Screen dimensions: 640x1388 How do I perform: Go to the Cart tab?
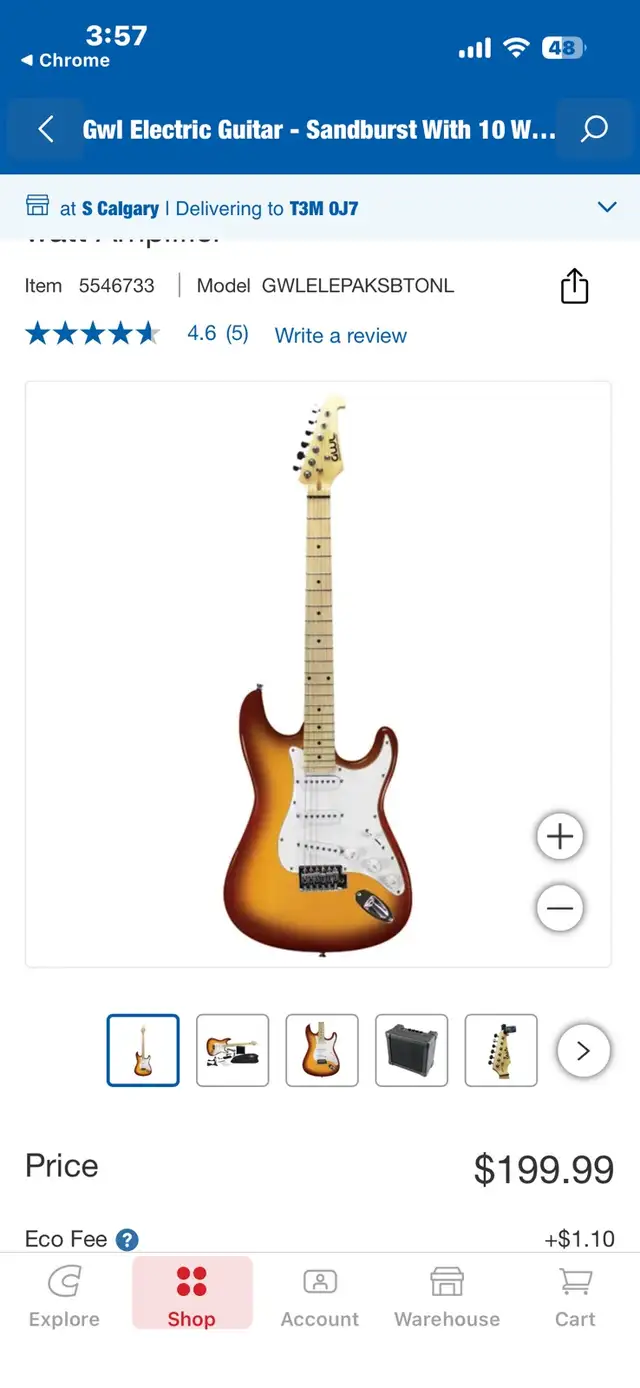(x=575, y=1297)
